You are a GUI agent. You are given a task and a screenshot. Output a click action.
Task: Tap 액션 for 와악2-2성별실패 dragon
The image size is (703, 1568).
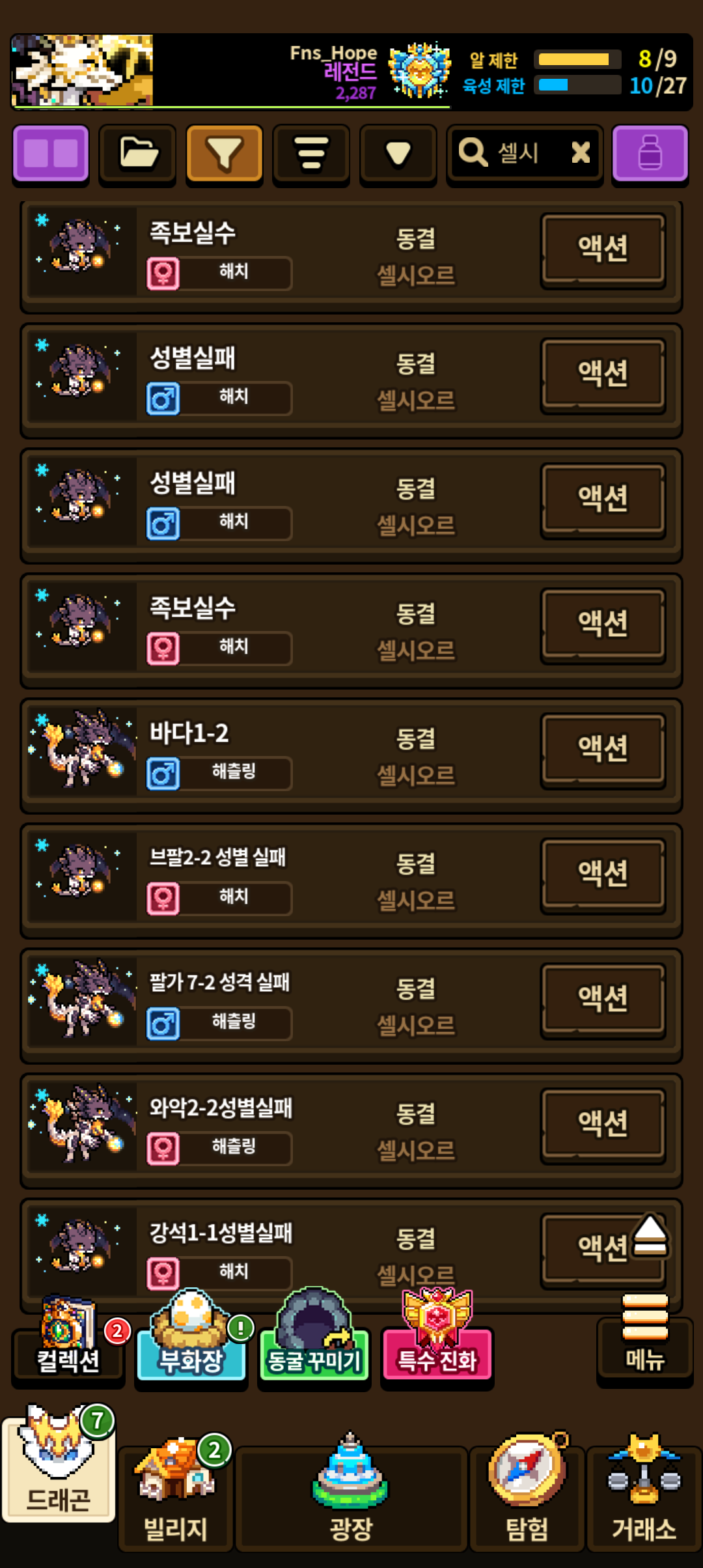coord(603,1125)
